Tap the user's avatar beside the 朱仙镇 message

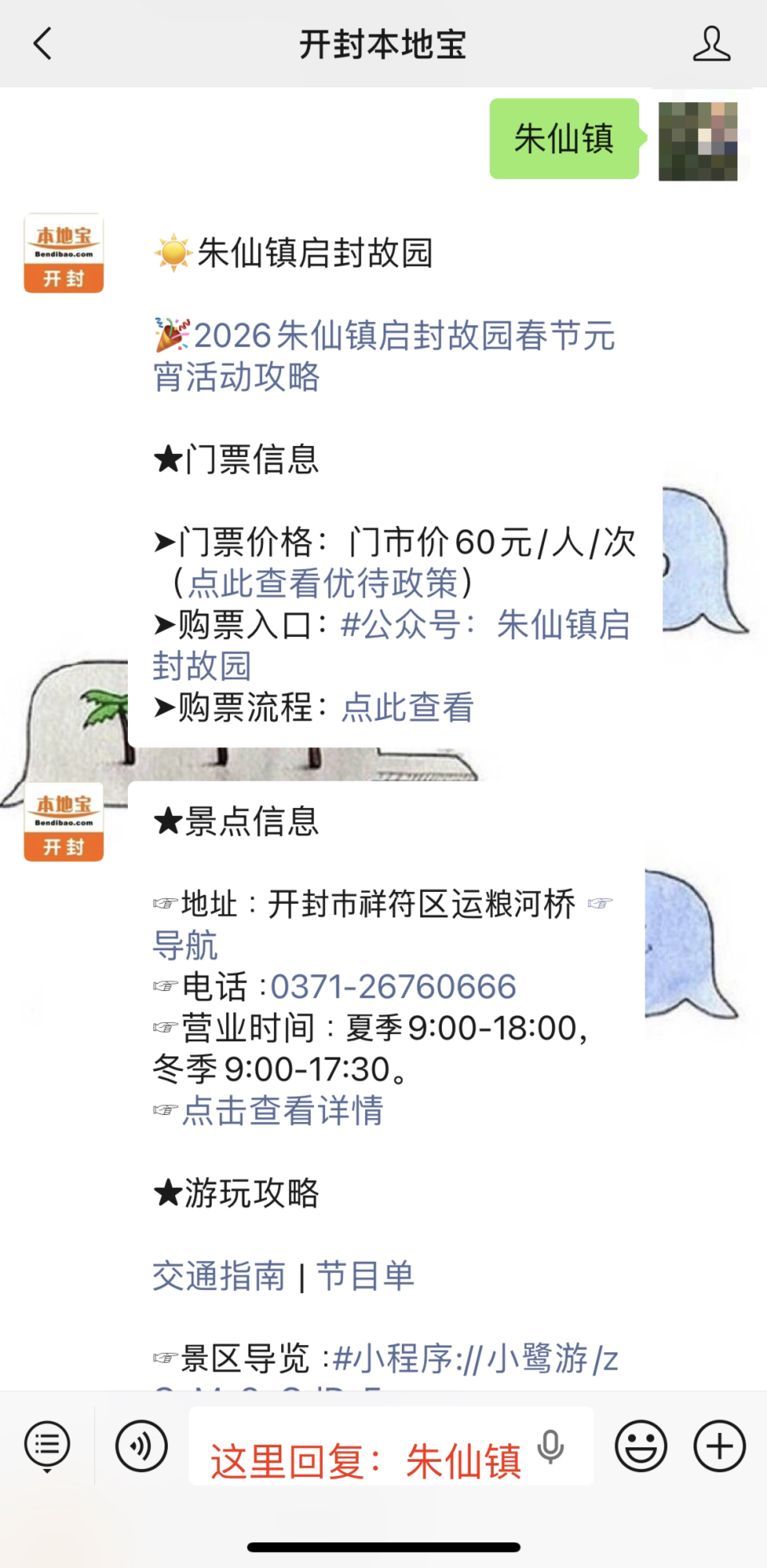click(x=698, y=142)
